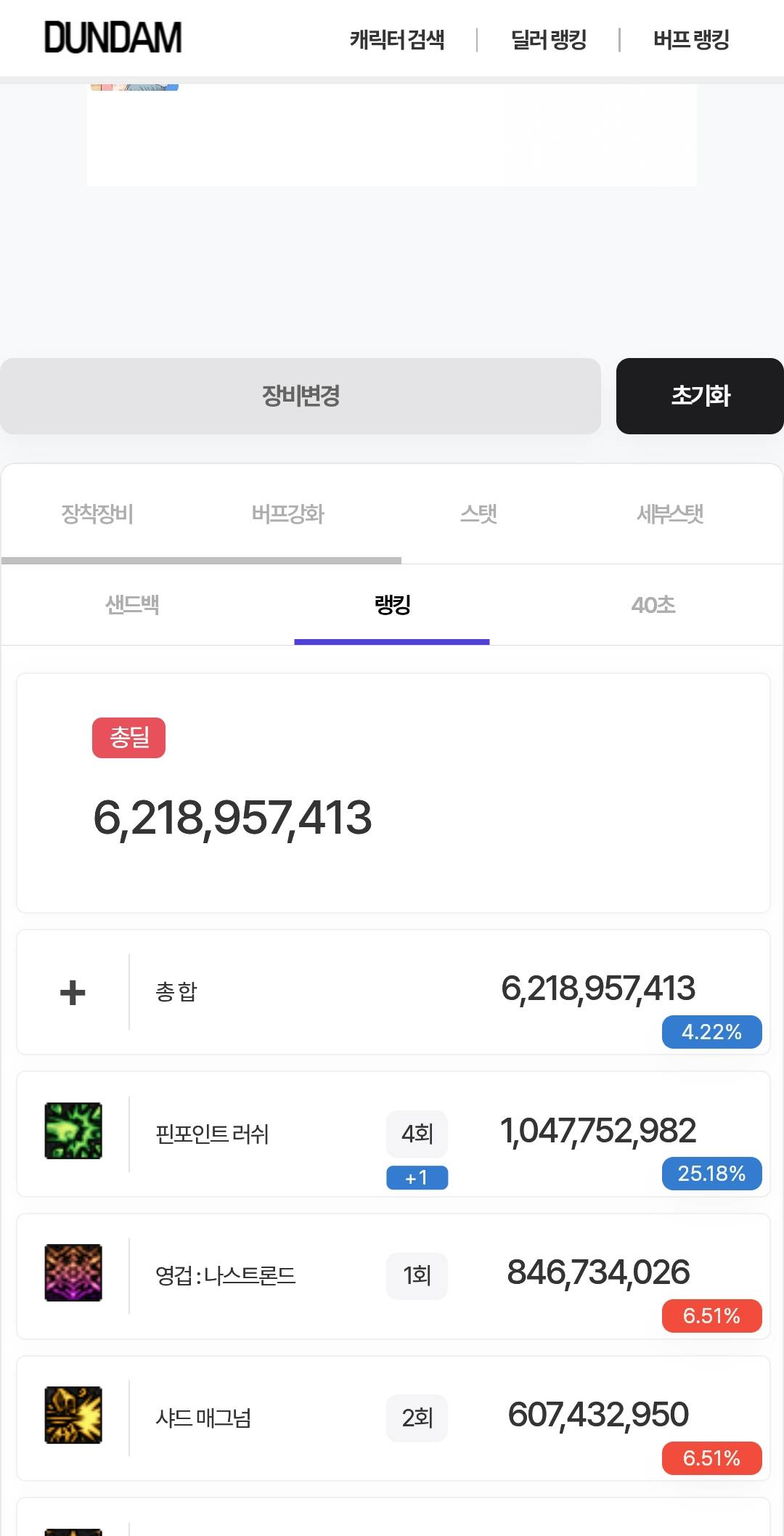Image resolution: width=784 pixels, height=1536 pixels.
Task: Go to 딜러 랭킹 page
Action: [549, 39]
